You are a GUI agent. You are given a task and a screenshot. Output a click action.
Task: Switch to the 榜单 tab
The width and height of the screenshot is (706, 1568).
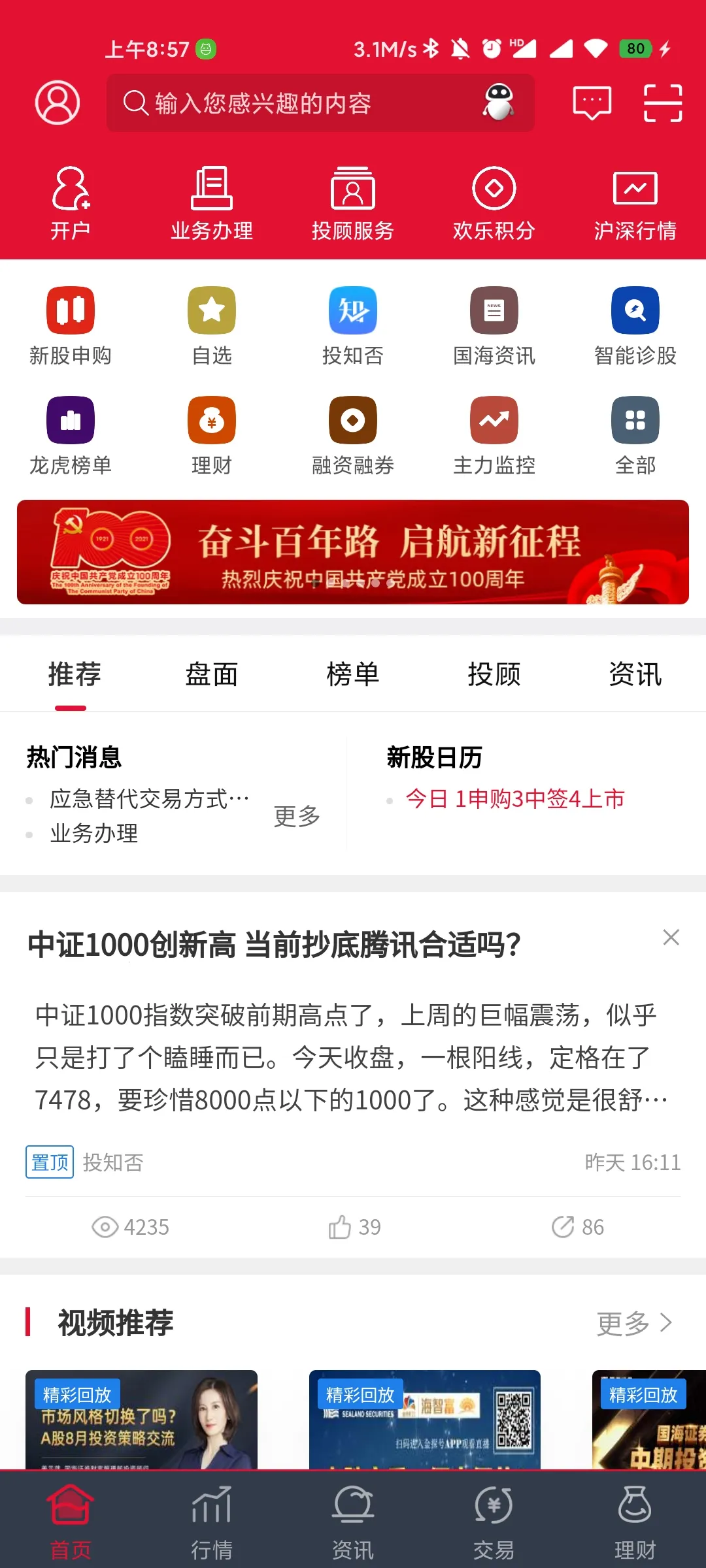[x=353, y=674]
